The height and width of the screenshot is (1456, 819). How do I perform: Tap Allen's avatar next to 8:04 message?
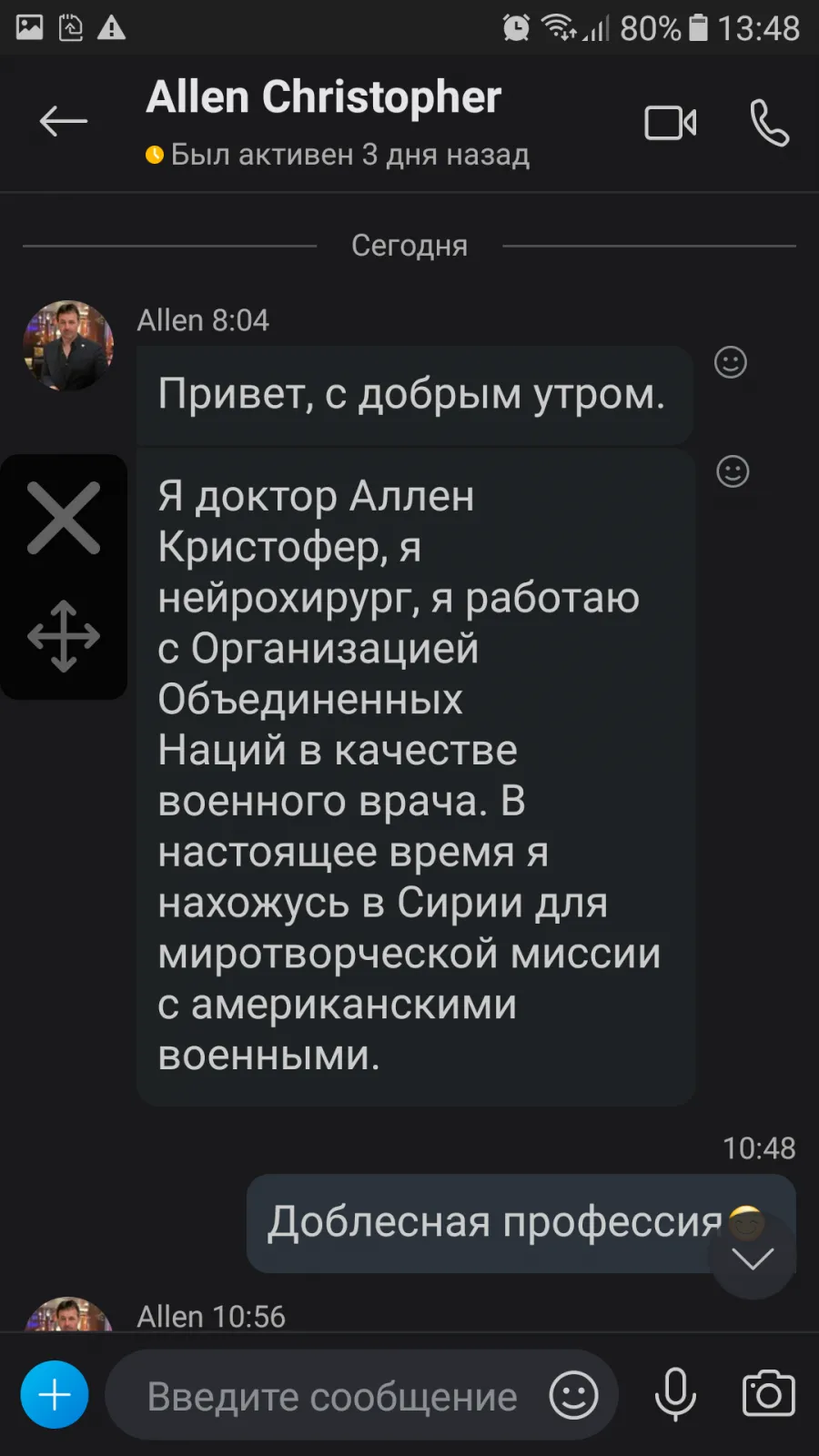tap(68, 346)
